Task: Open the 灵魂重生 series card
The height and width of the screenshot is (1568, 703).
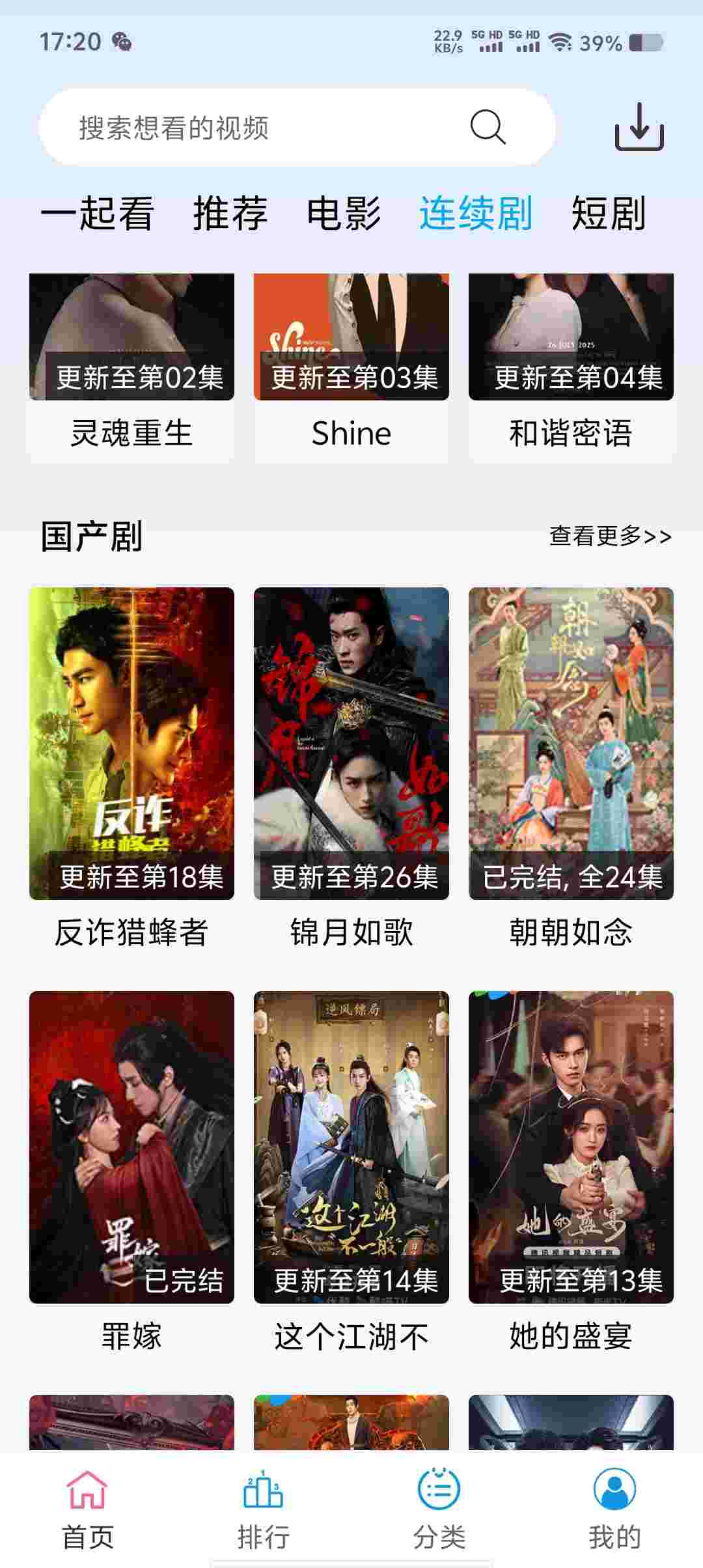Action: tap(131, 368)
